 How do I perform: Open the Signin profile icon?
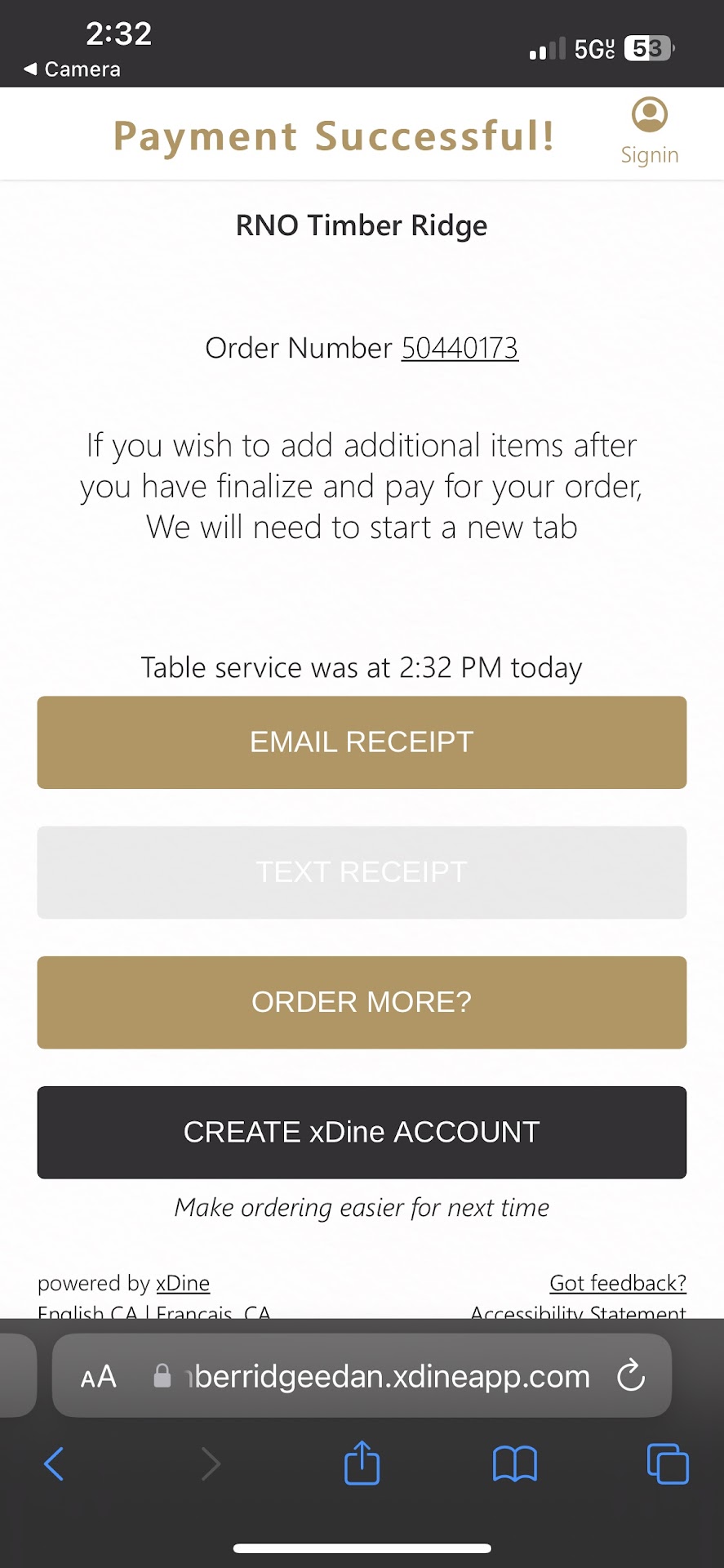click(x=649, y=116)
